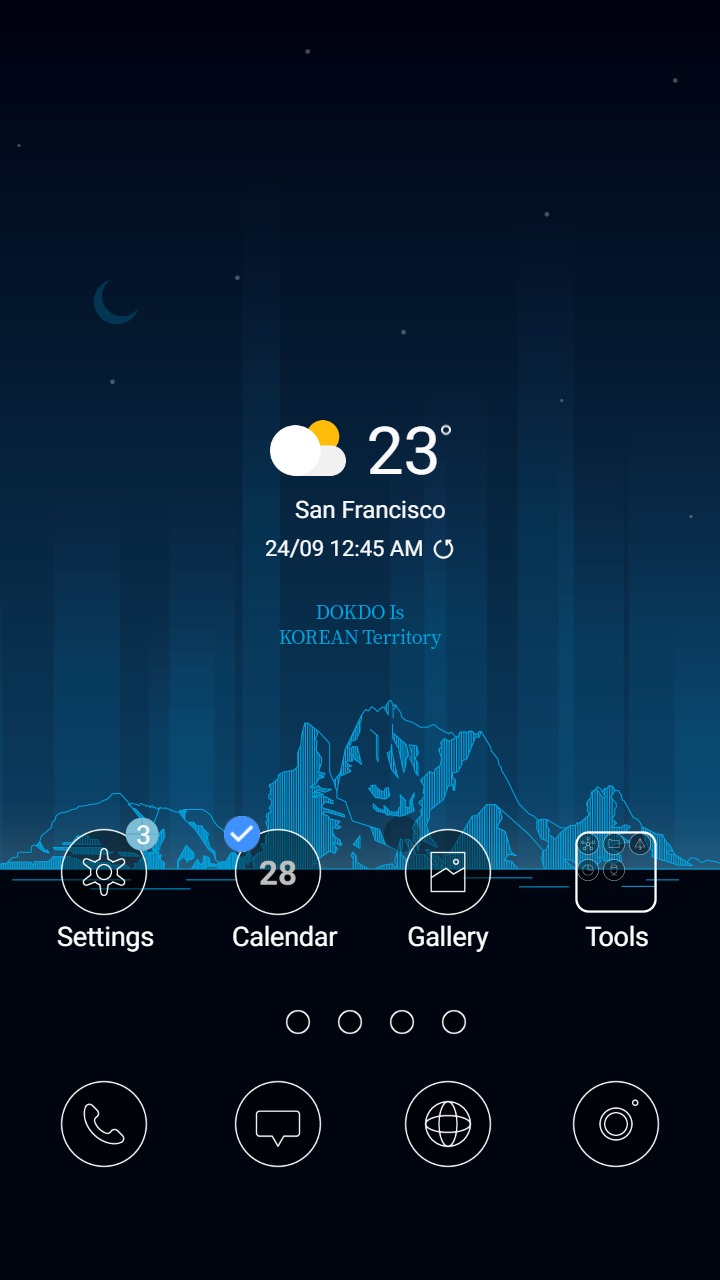Open the Messages app
The height and width of the screenshot is (1280, 720).
point(278,1124)
